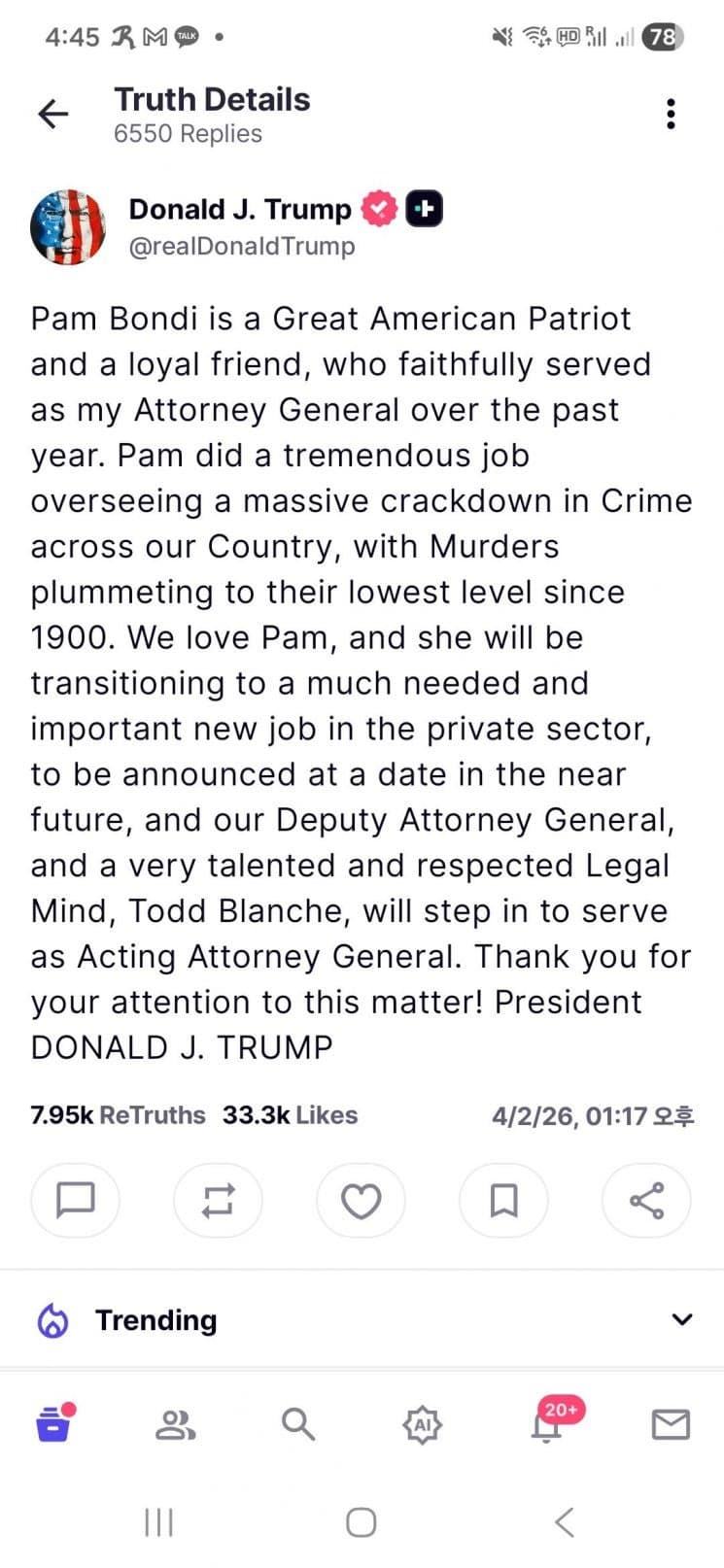
Task: Share this Truth
Action: click(x=646, y=1201)
